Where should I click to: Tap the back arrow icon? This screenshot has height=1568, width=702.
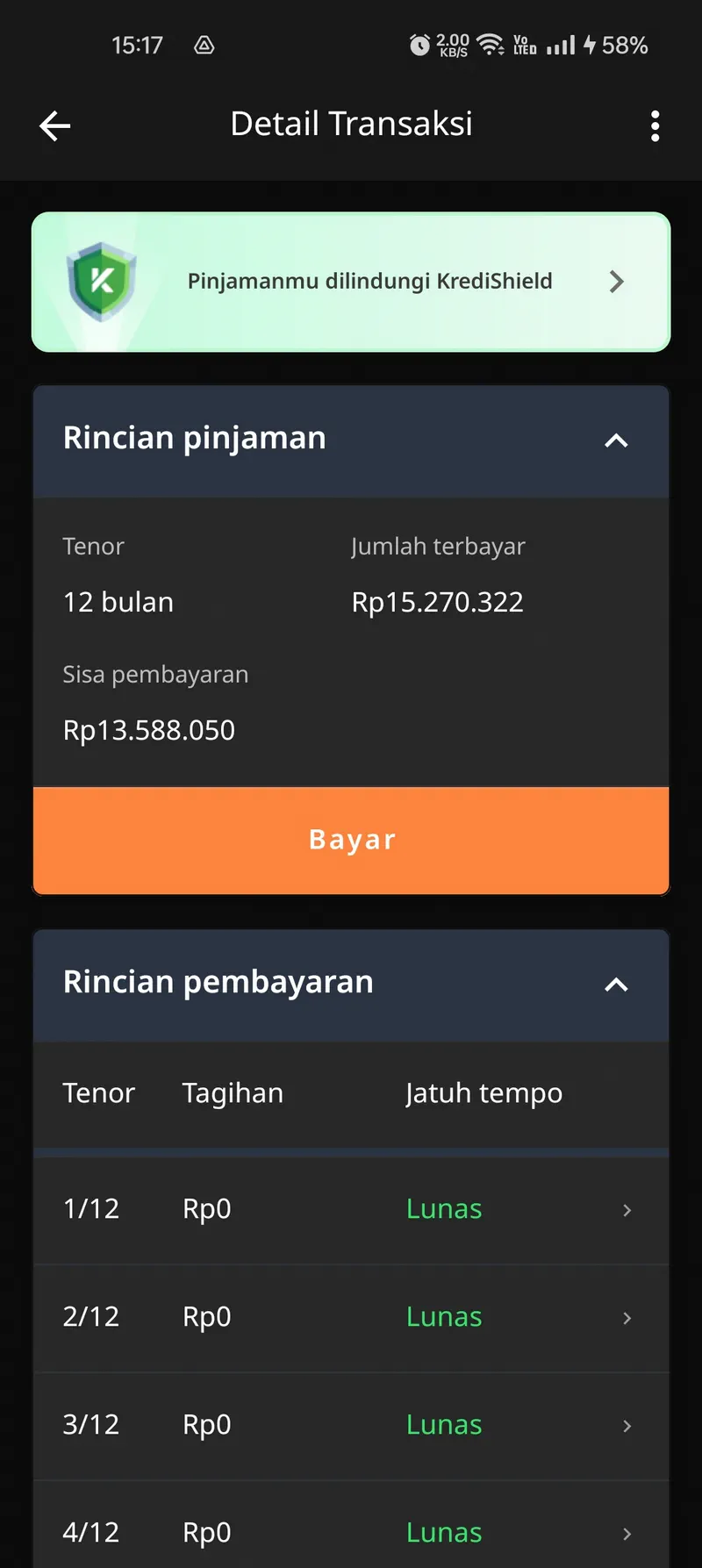[54, 125]
